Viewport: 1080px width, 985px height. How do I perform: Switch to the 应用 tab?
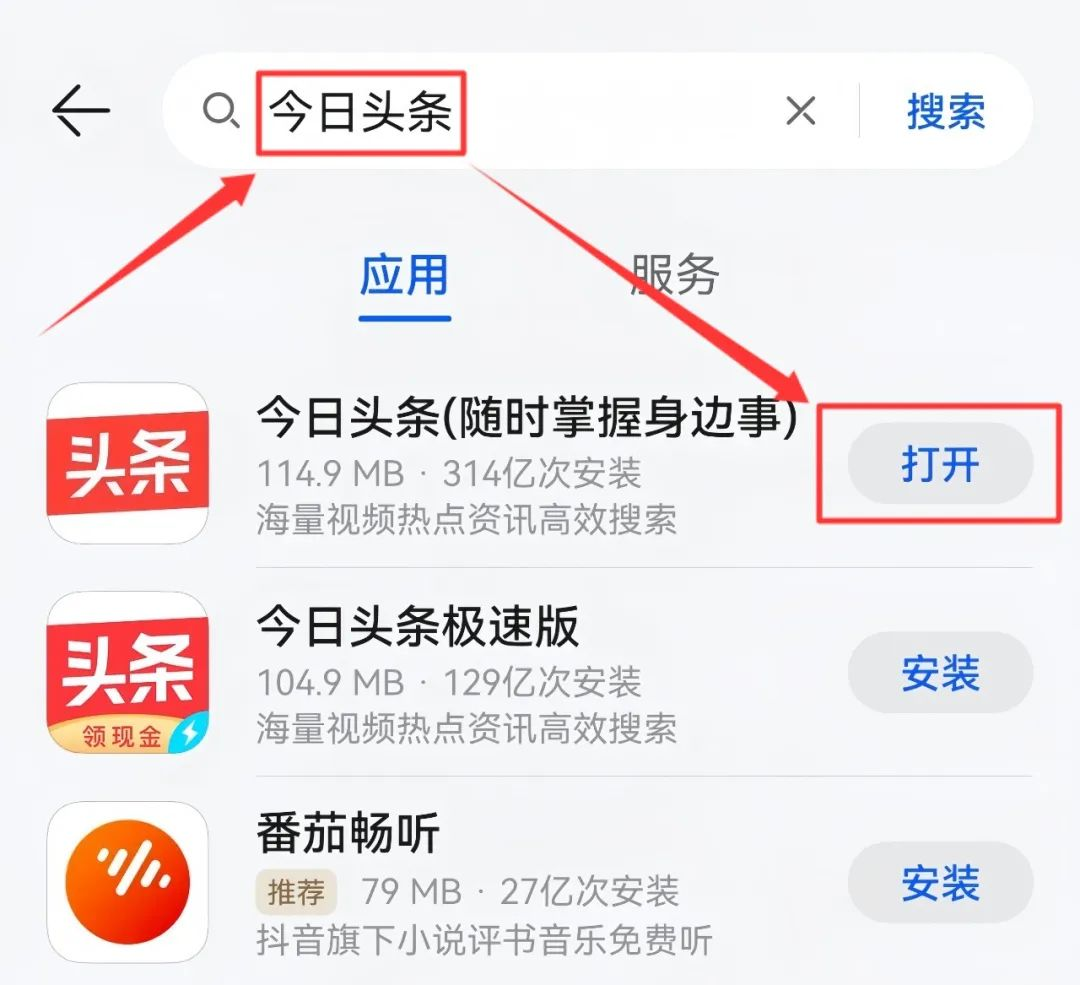(404, 275)
